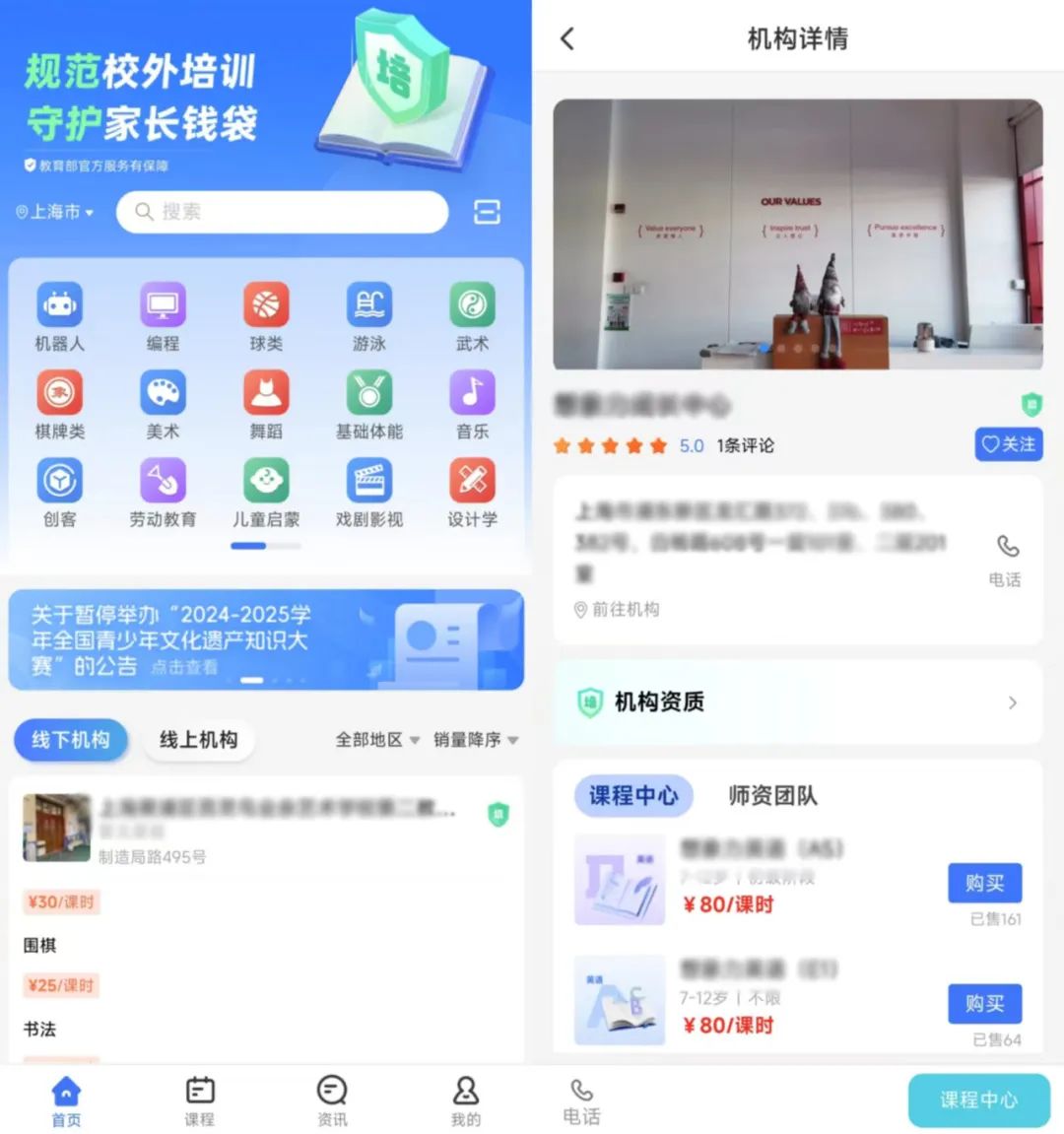The width and height of the screenshot is (1064, 1134).
Task: Open the scan icon beside the search box
Action: coord(487,212)
